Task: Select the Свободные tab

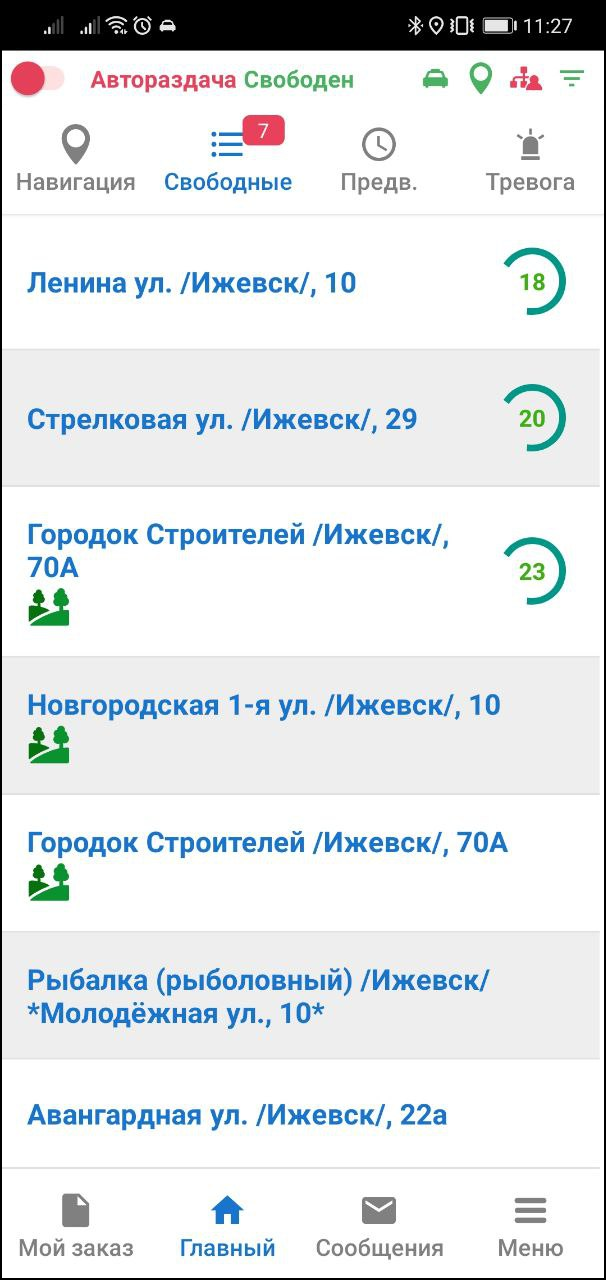Action: [x=228, y=160]
